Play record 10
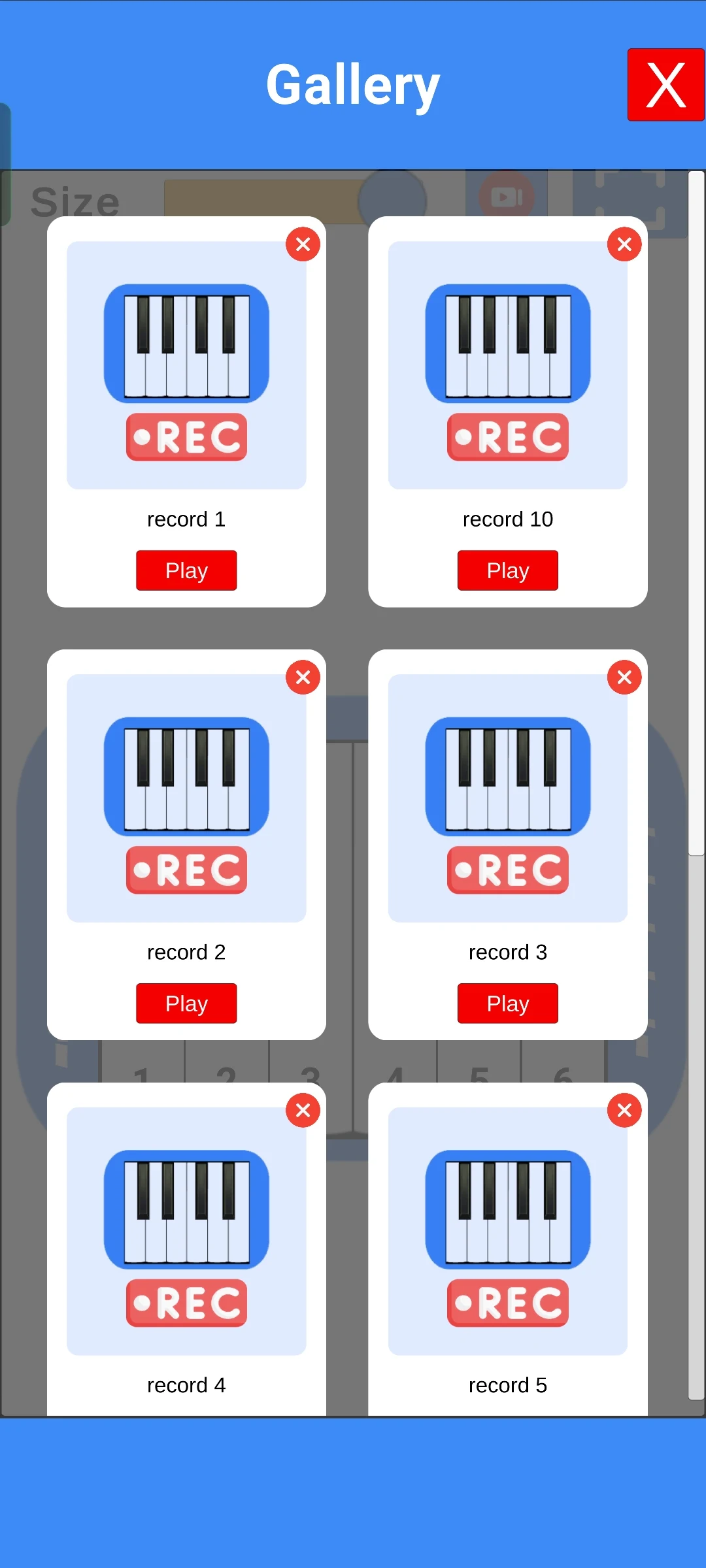The width and height of the screenshot is (706, 1568). tap(507, 570)
